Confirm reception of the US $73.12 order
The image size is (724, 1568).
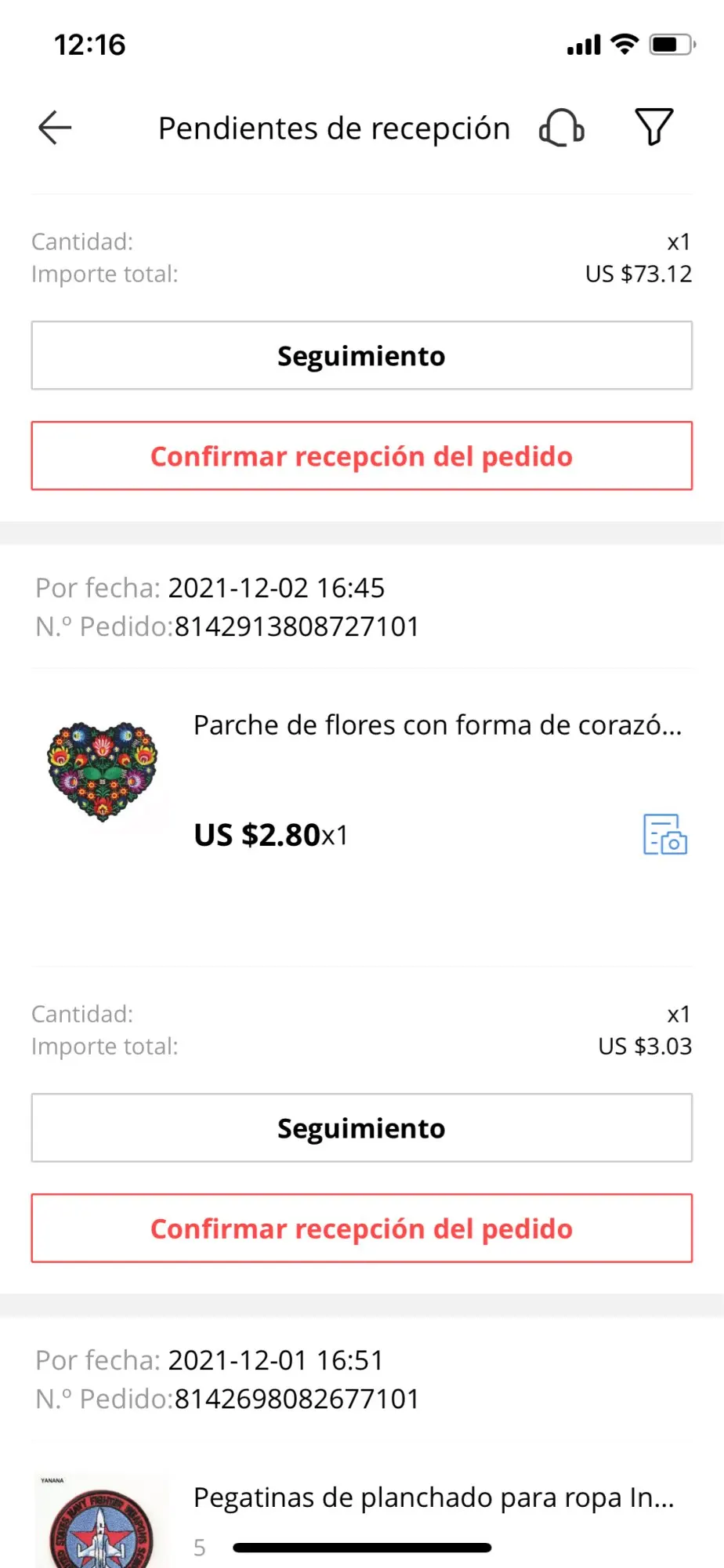tap(361, 456)
